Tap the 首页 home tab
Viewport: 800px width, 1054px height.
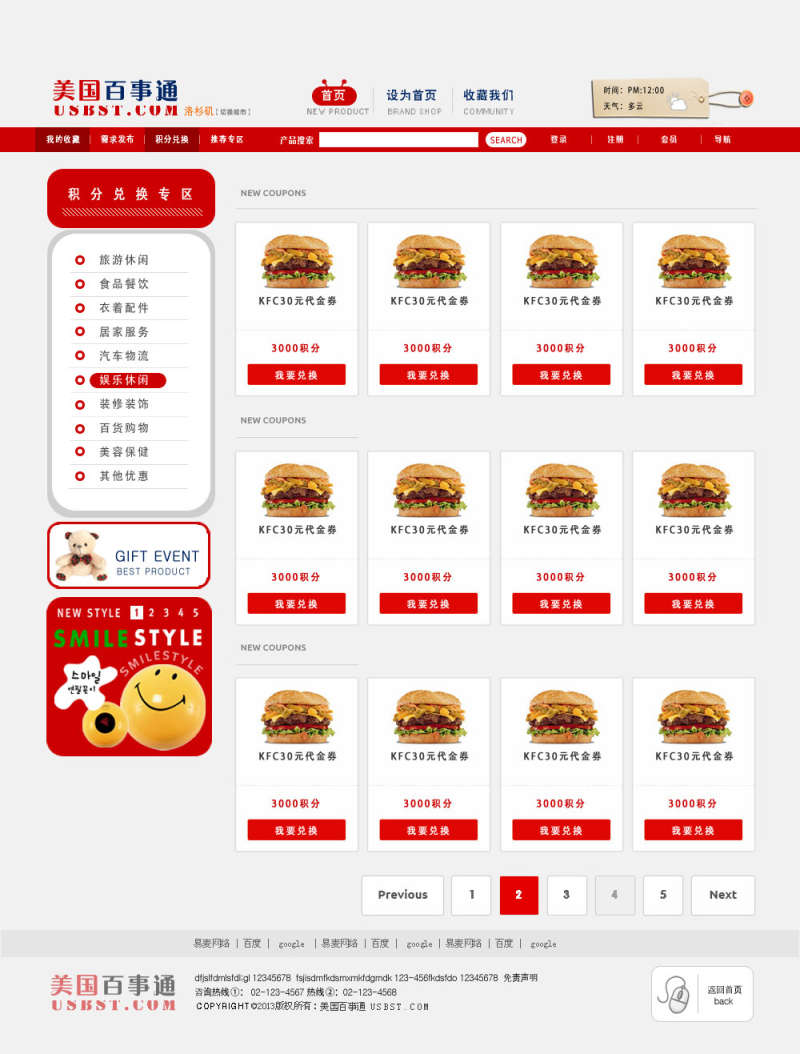(x=333, y=95)
